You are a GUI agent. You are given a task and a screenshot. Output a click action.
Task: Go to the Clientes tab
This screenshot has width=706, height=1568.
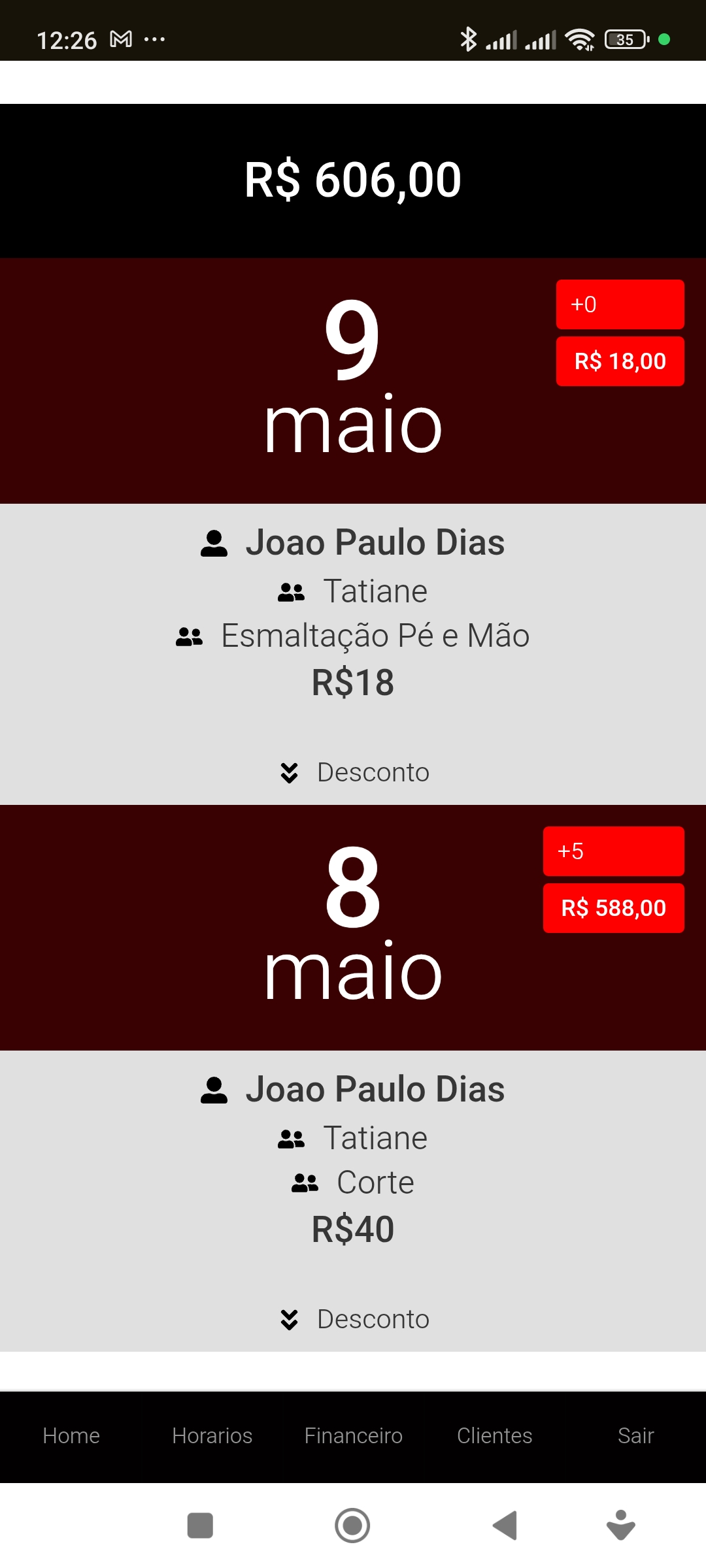(x=494, y=1435)
